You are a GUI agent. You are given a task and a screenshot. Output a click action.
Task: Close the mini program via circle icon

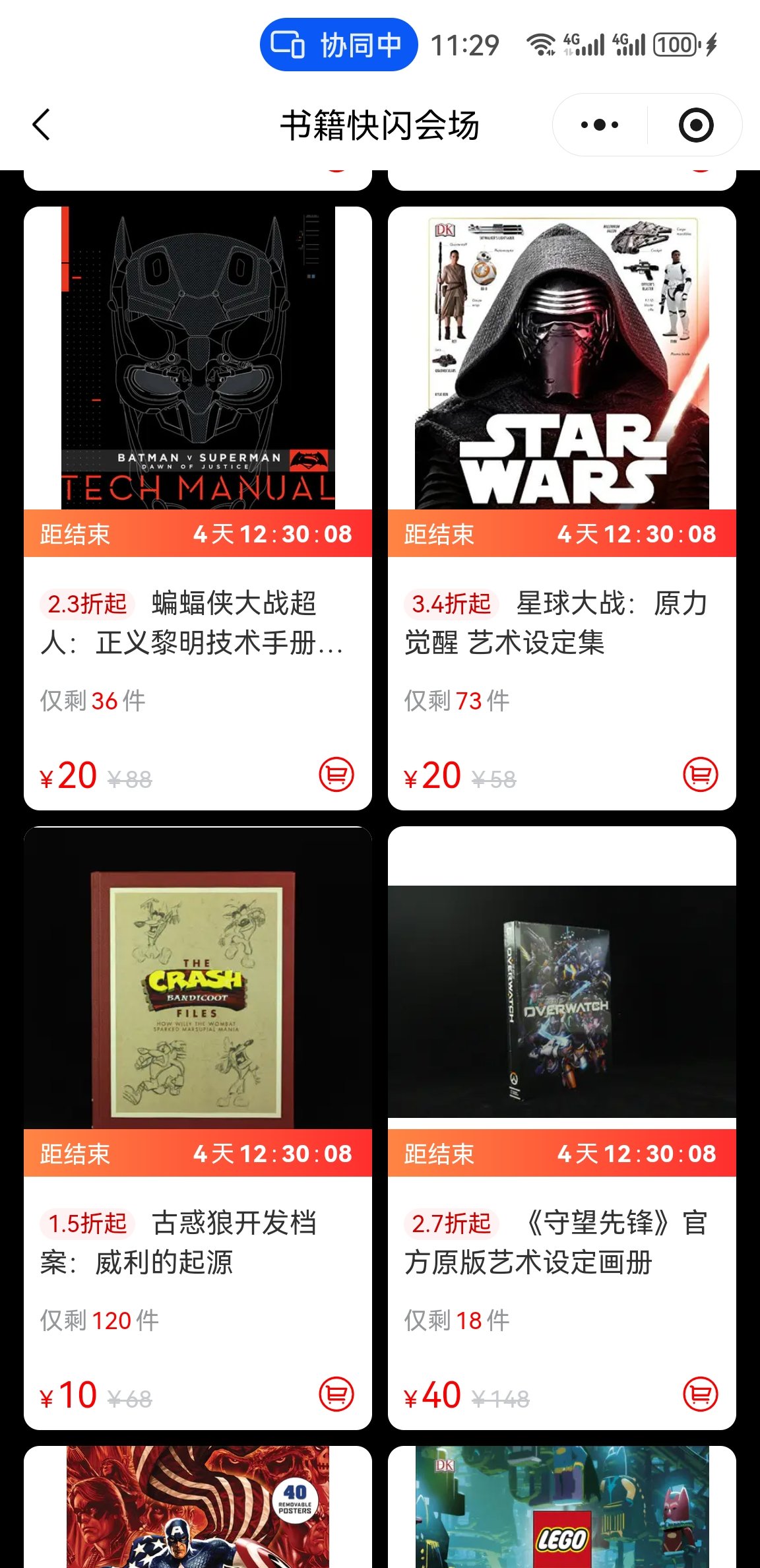coord(696,125)
